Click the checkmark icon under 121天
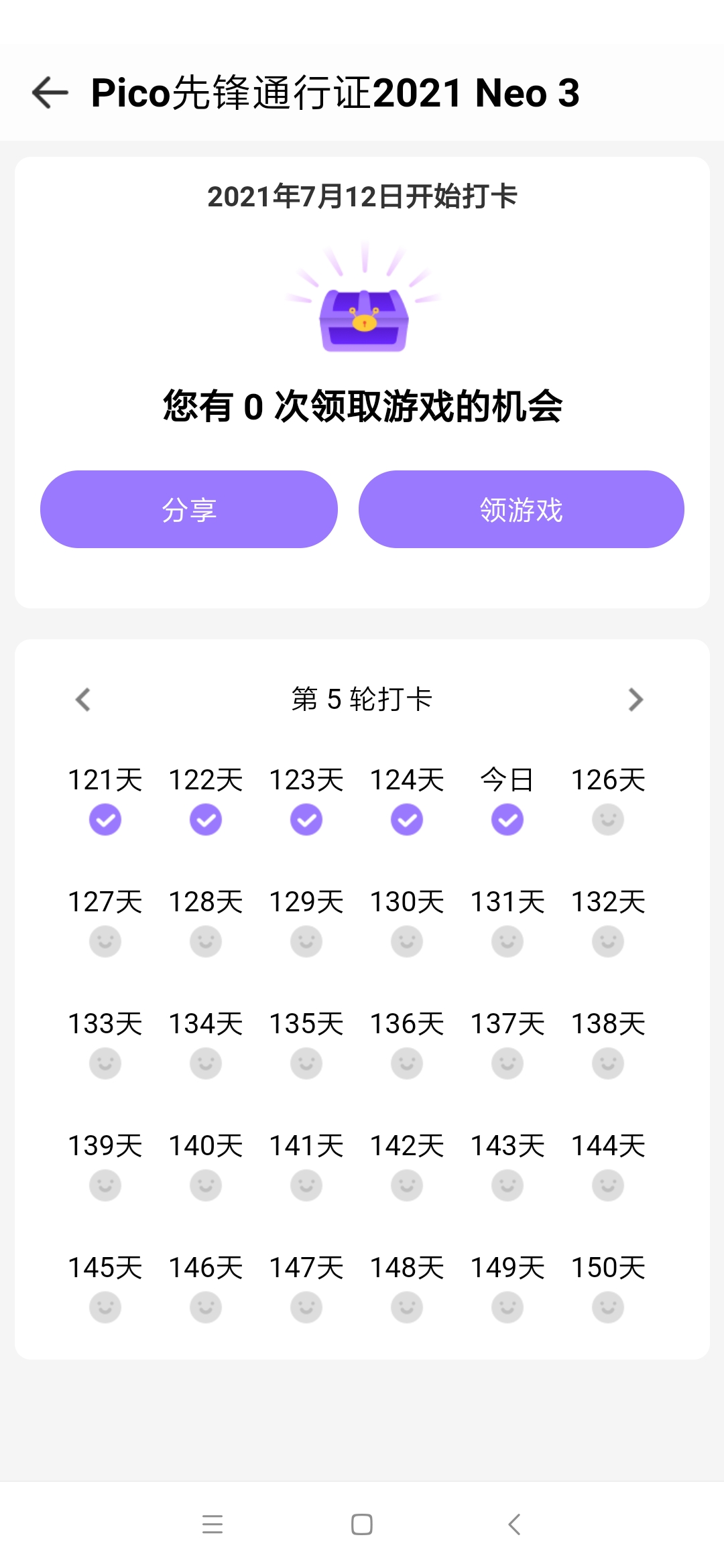Viewport: 724px width, 1568px height. (104, 819)
